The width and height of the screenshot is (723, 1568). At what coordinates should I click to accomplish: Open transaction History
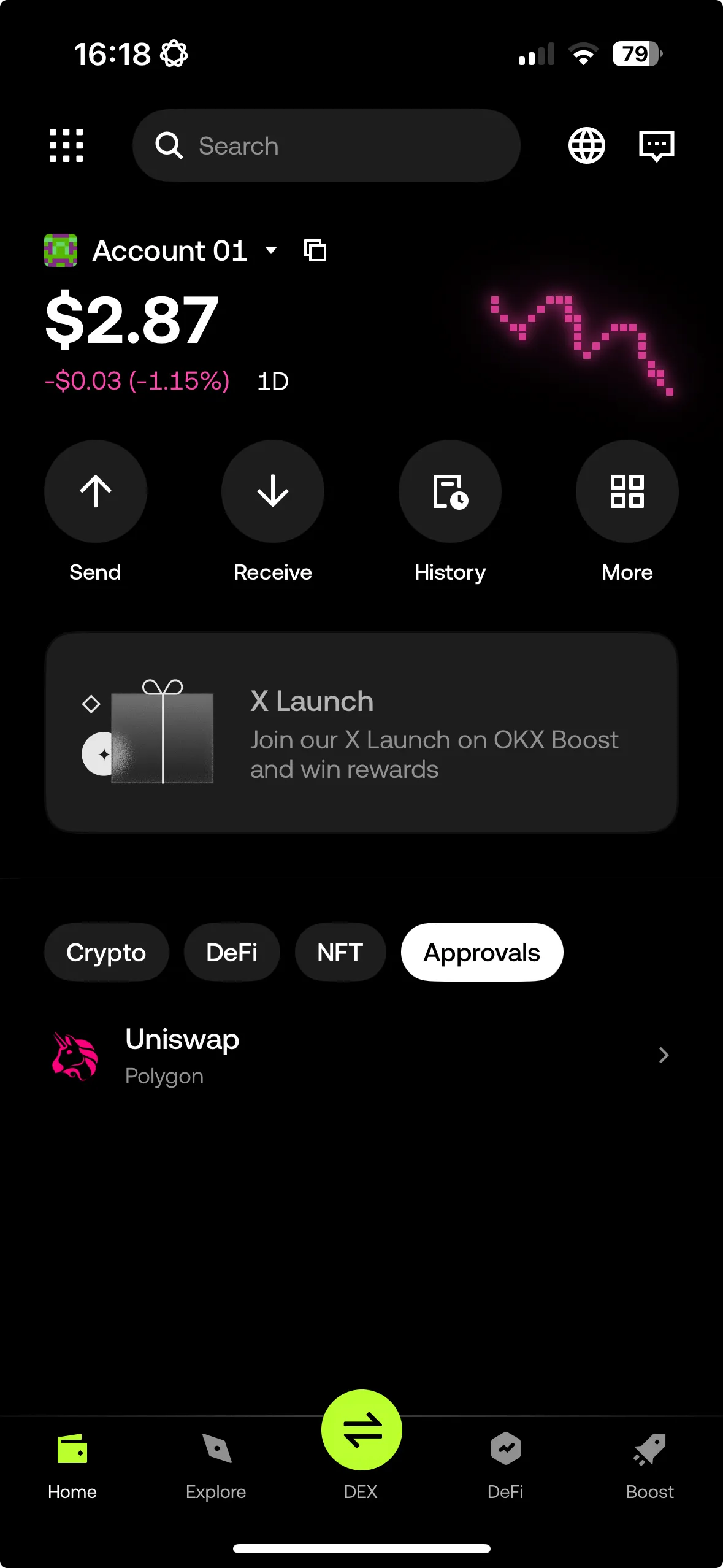point(449,491)
